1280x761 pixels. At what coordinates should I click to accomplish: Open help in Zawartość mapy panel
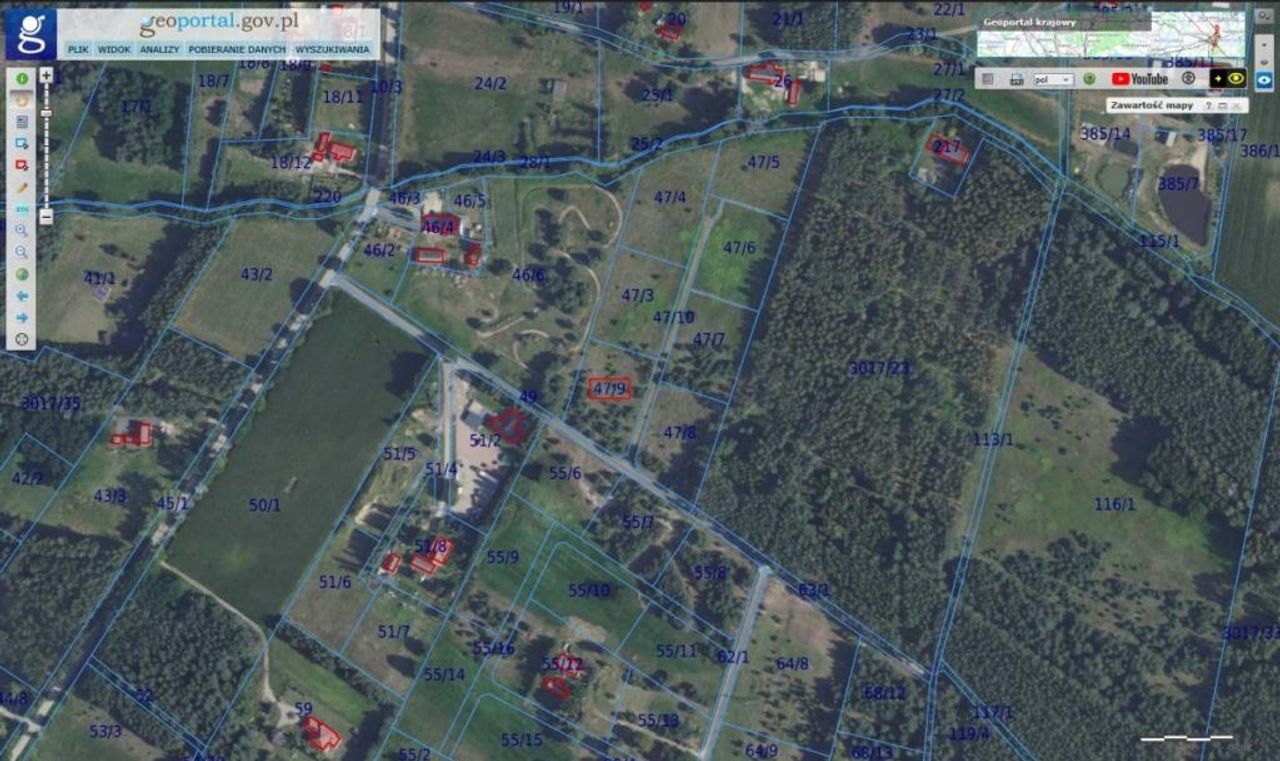[1209, 105]
